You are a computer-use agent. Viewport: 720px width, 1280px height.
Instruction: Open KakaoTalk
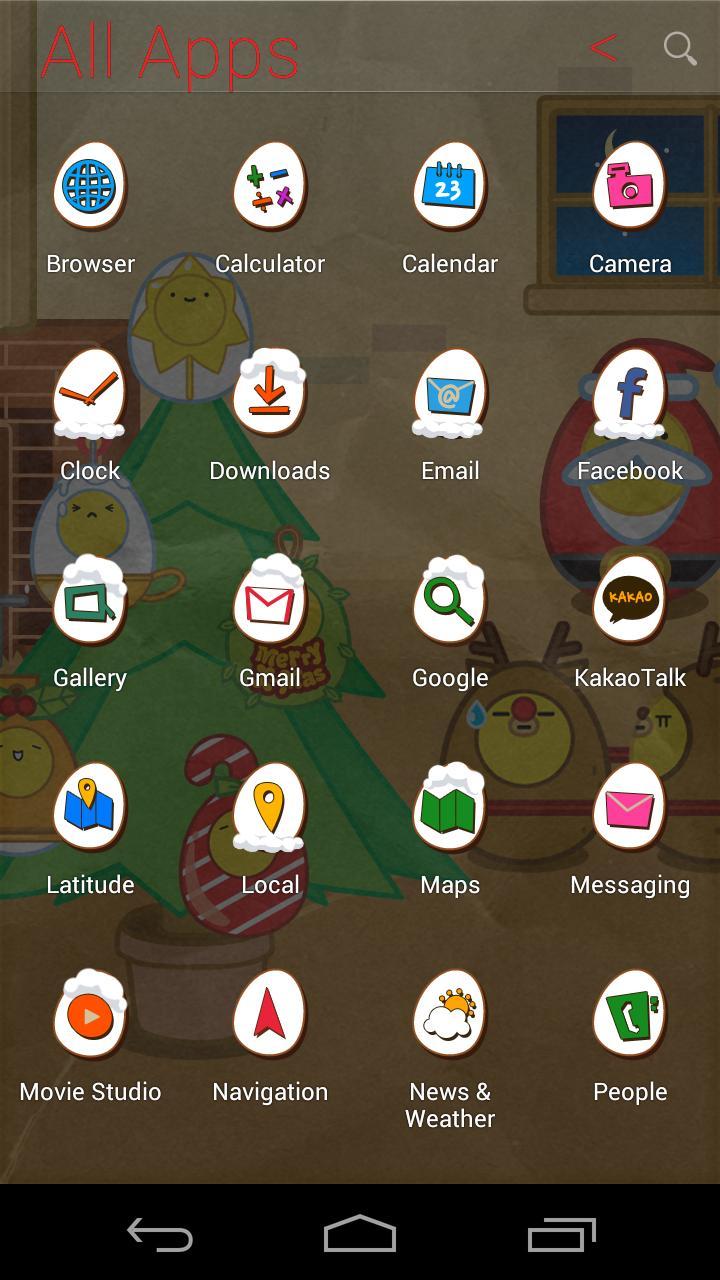[630, 601]
